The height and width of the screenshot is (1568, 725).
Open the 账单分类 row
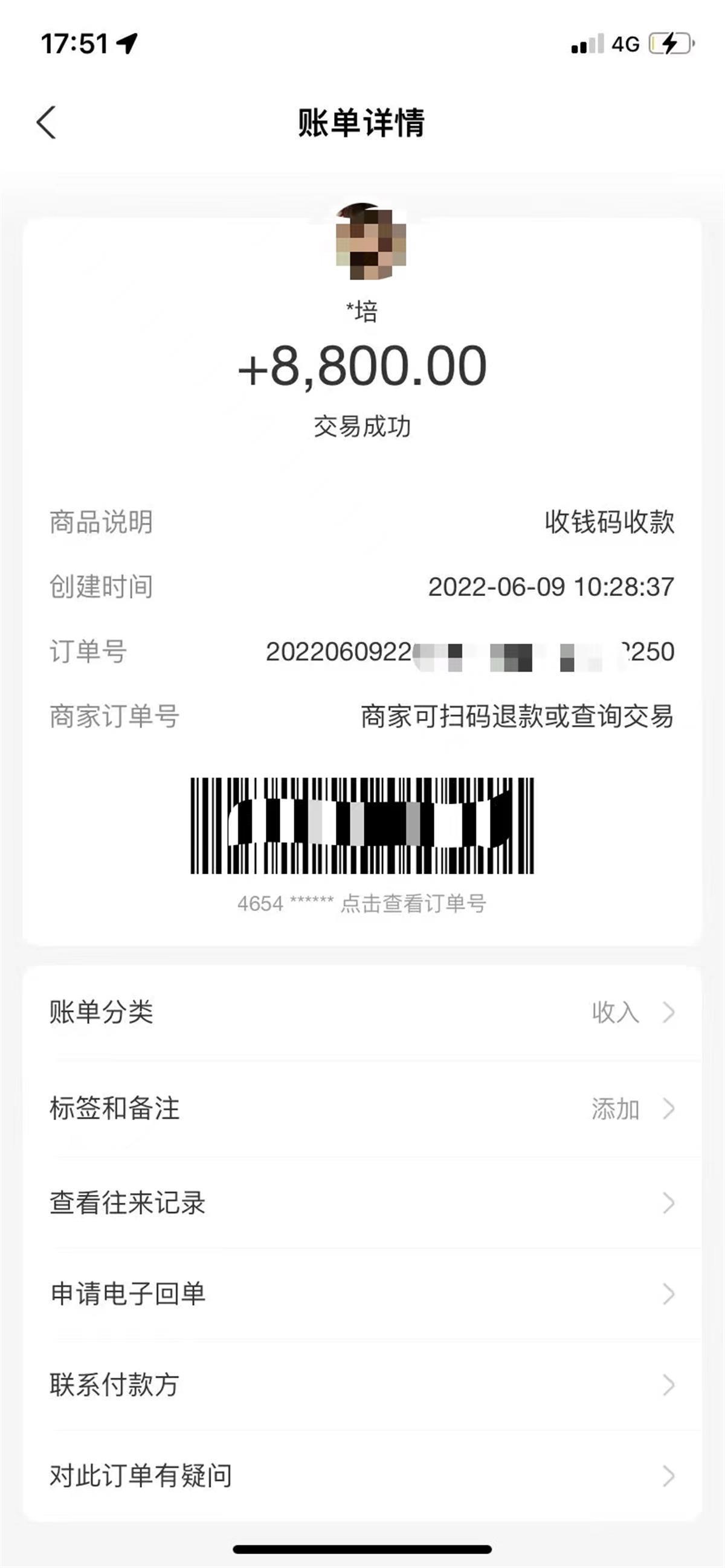point(362,1013)
